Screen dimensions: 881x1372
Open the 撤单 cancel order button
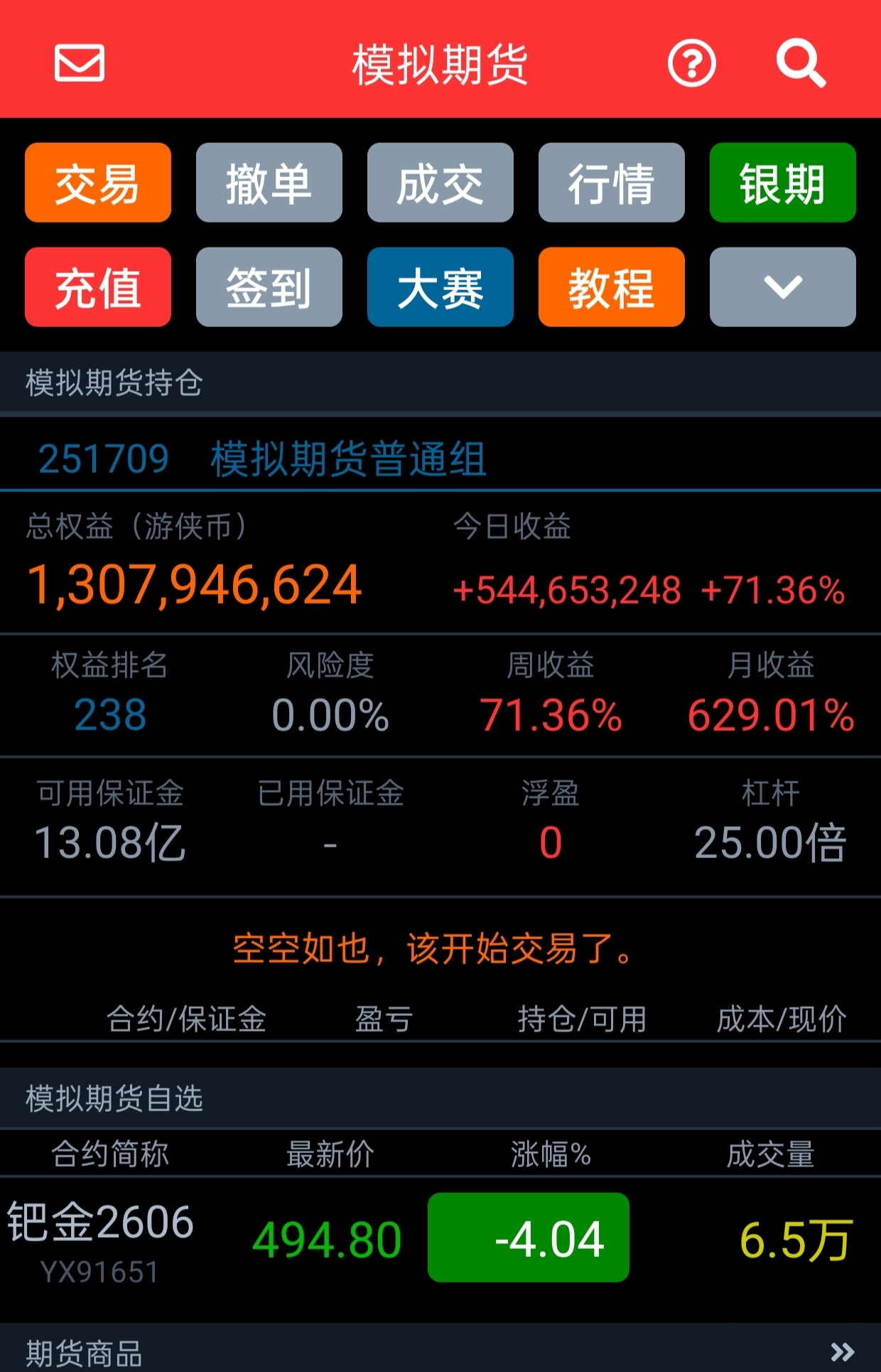coord(269,183)
